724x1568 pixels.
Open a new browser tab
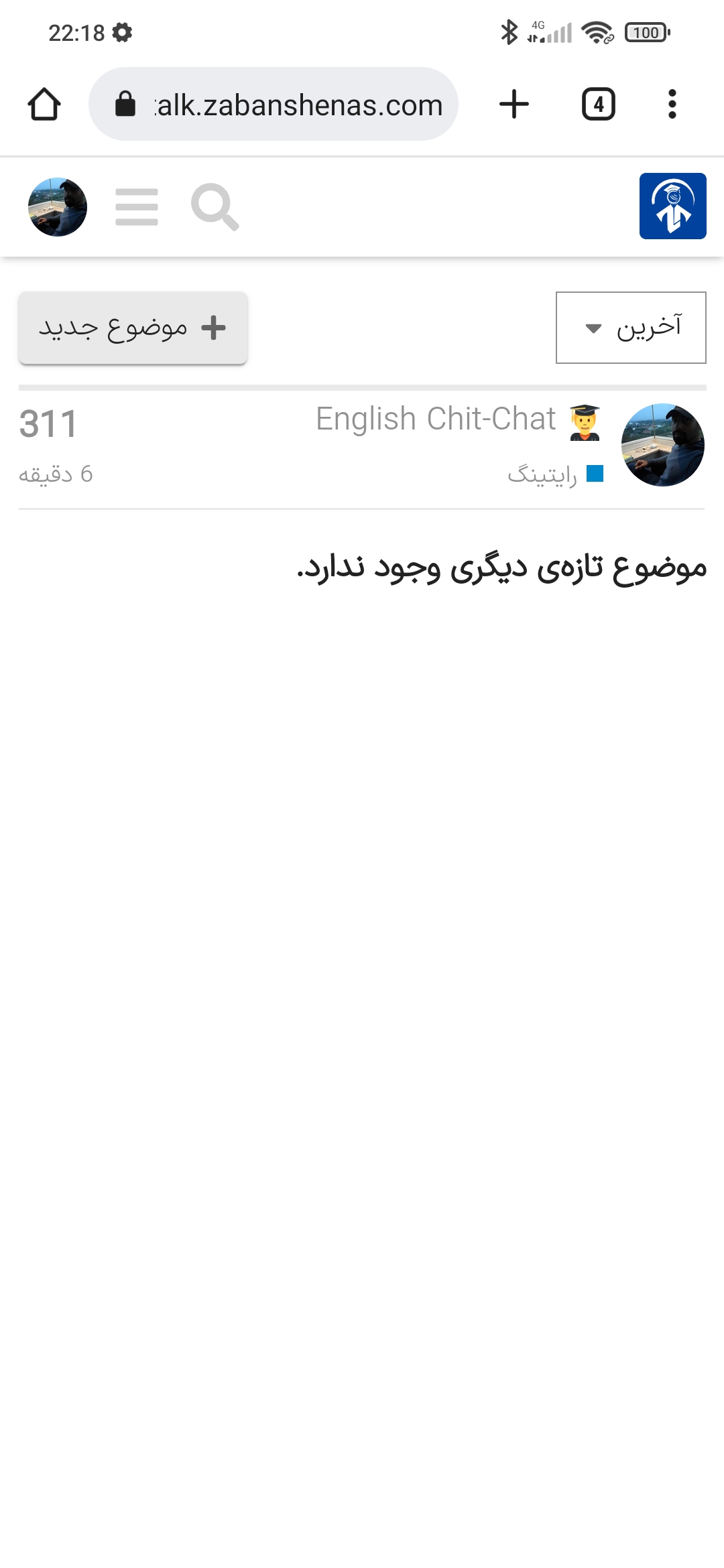[x=514, y=105]
